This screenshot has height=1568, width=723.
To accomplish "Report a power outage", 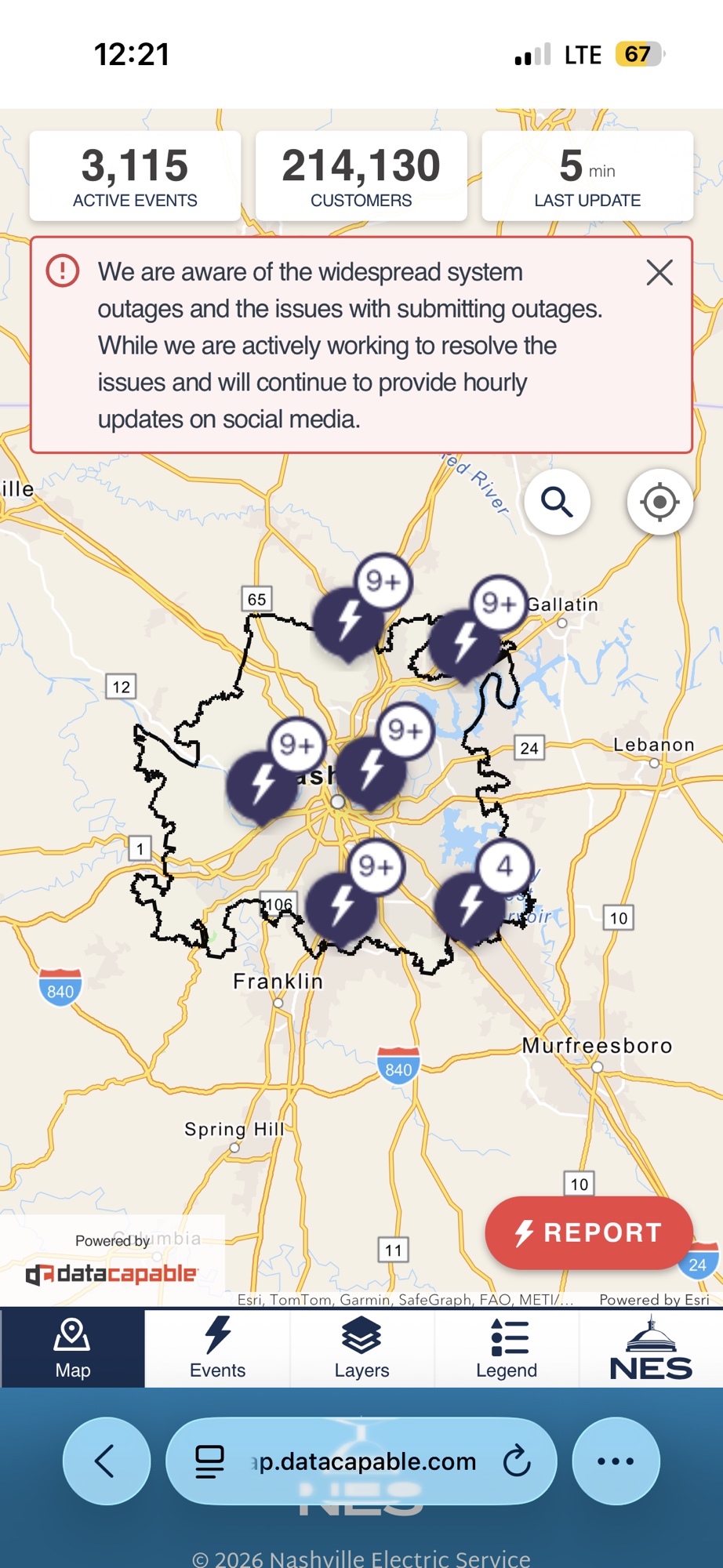I will tap(588, 1232).
